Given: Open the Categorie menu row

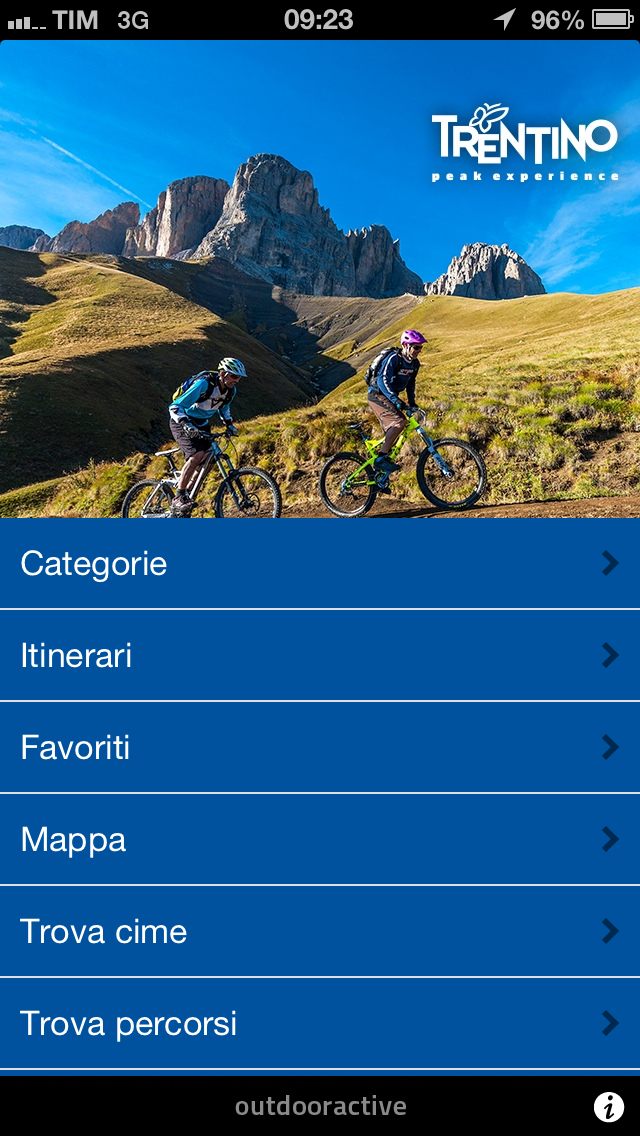Looking at the screenshot, I should [320, 564].
